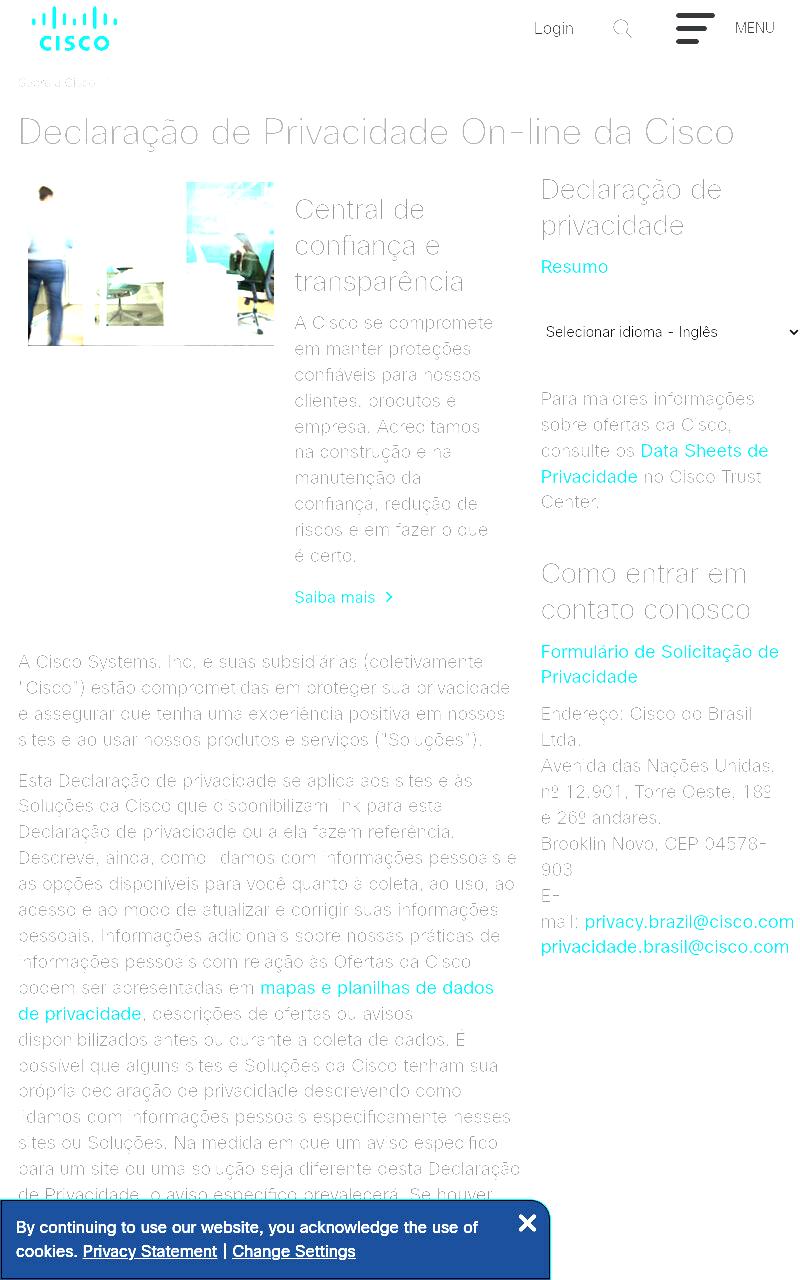Expand the Selecionar idioma dropdown
This screenshot has width=800, height=1280.
(x=670, y=332)
